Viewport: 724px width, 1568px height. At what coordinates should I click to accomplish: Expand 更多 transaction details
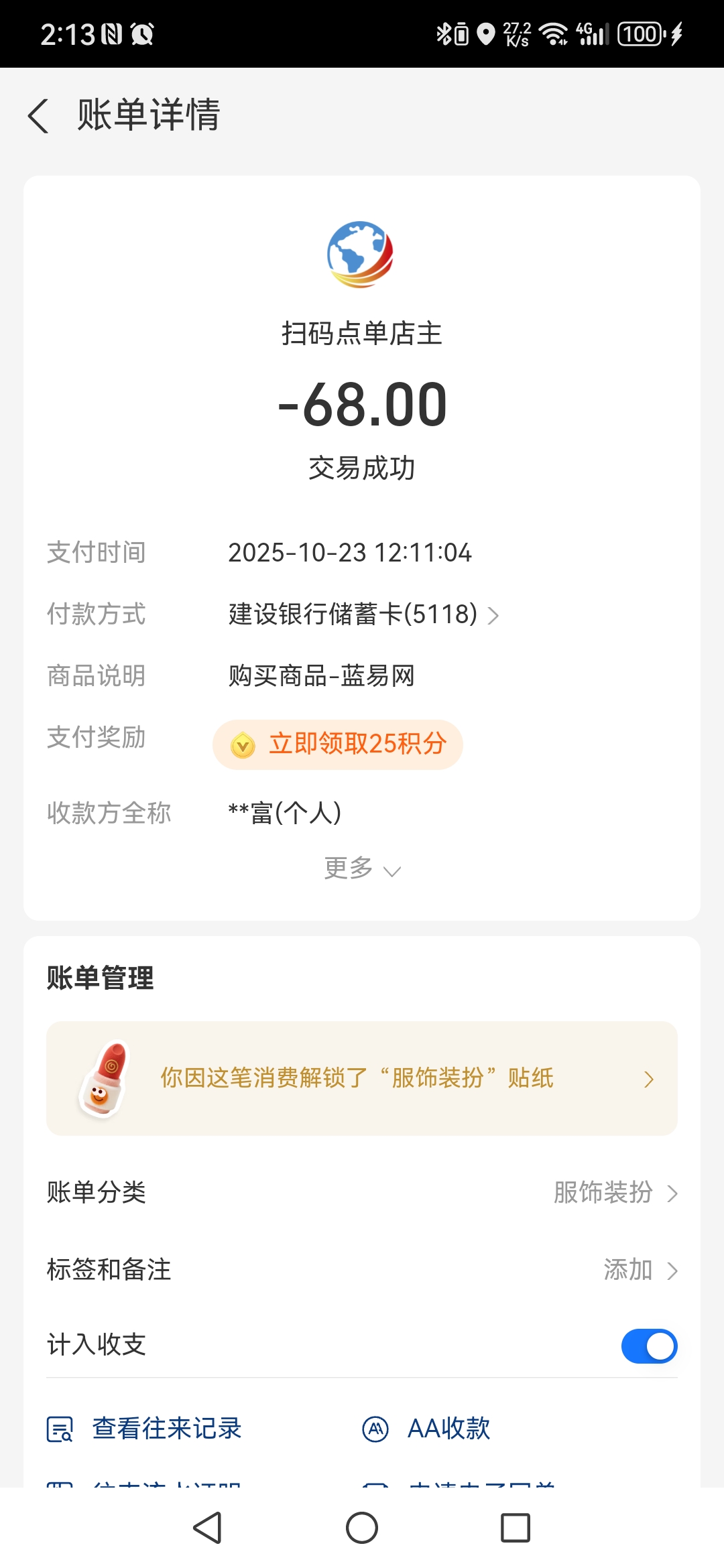tap(362, 869)
